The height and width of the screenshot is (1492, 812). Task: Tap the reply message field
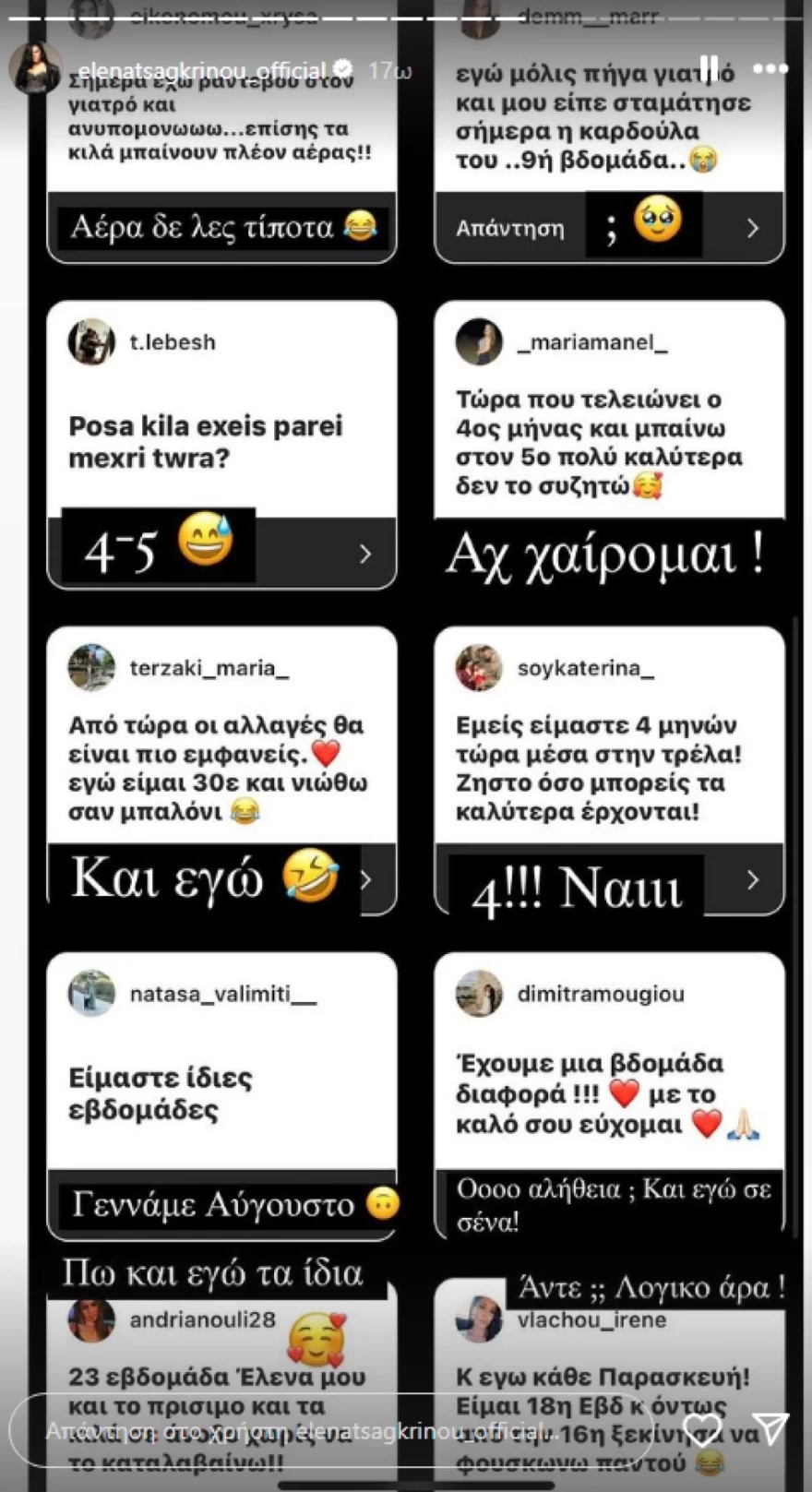click(314, 1430)
